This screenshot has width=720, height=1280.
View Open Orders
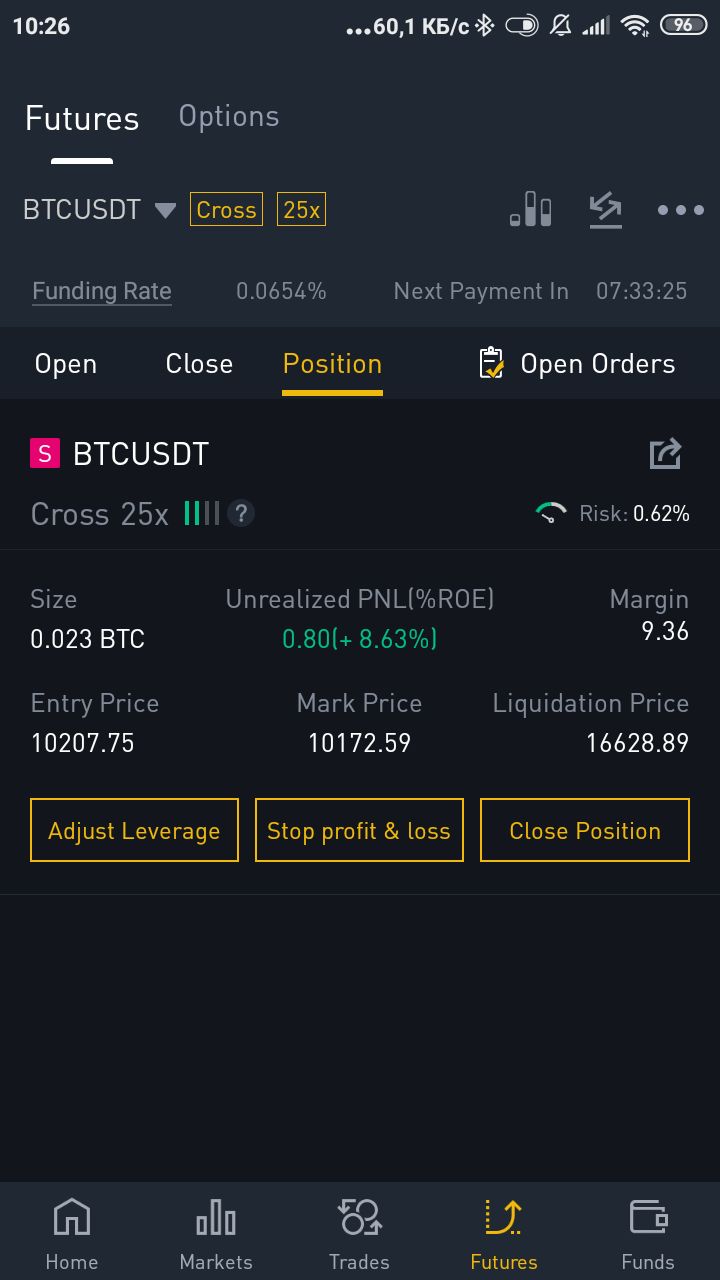577,364
